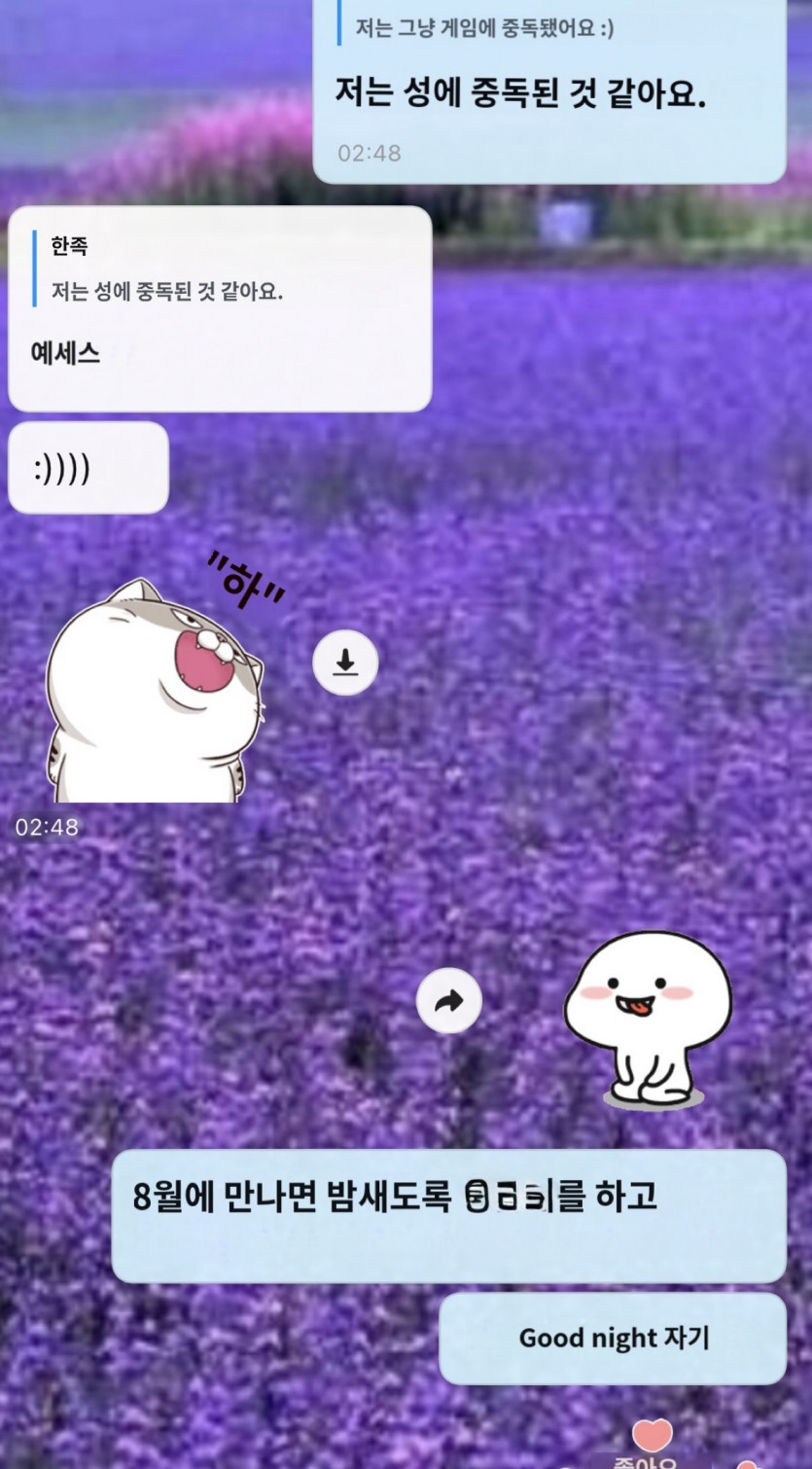The width and height of the screenshot is (812, 1469).
Task: Toggle a like on the Good night 자기 message
Action: (x=613, y=1338)
